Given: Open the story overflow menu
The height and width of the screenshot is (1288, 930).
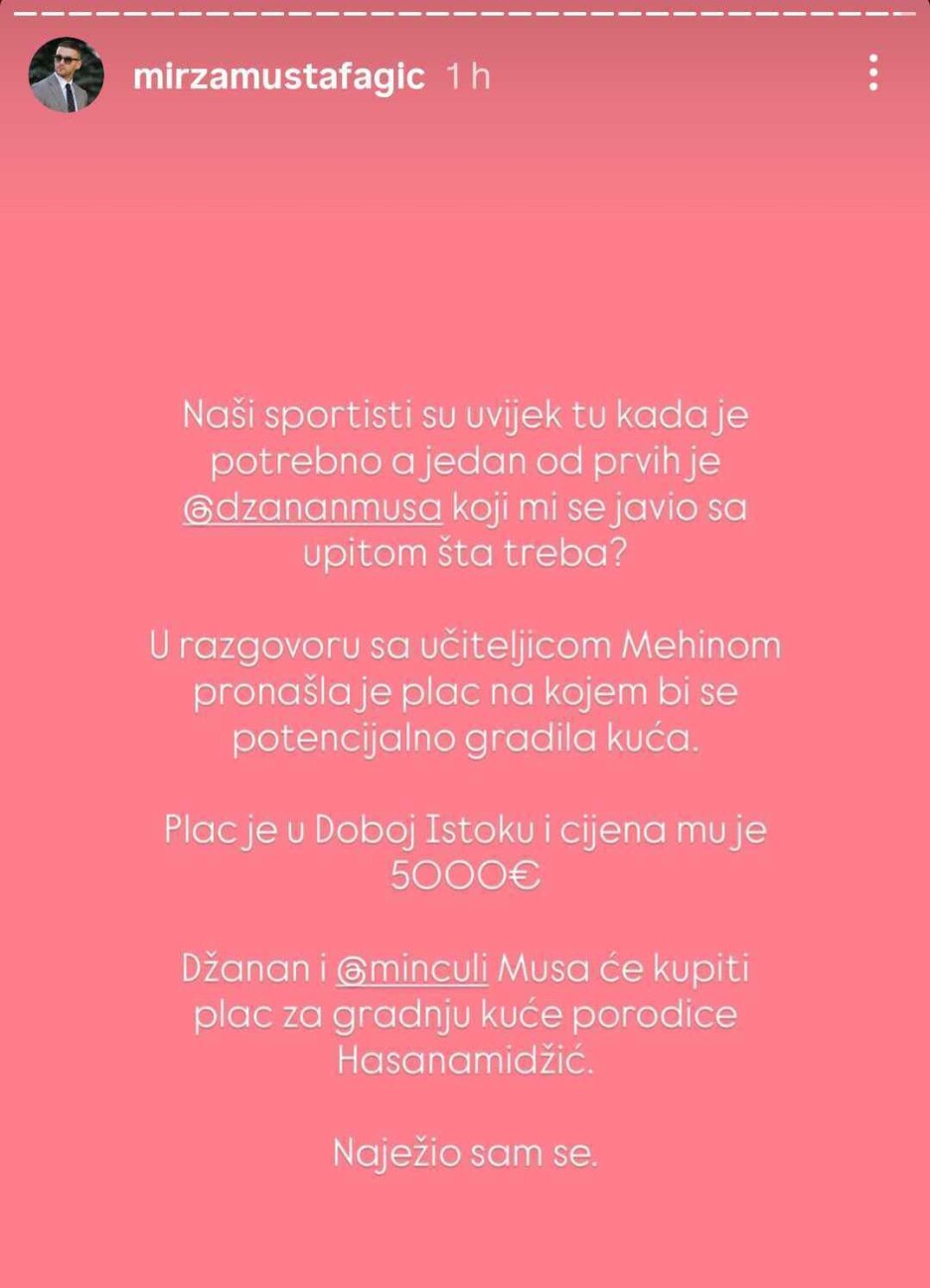Looking at the screenshot, I should pyautogui.click(x=873, y=73).
